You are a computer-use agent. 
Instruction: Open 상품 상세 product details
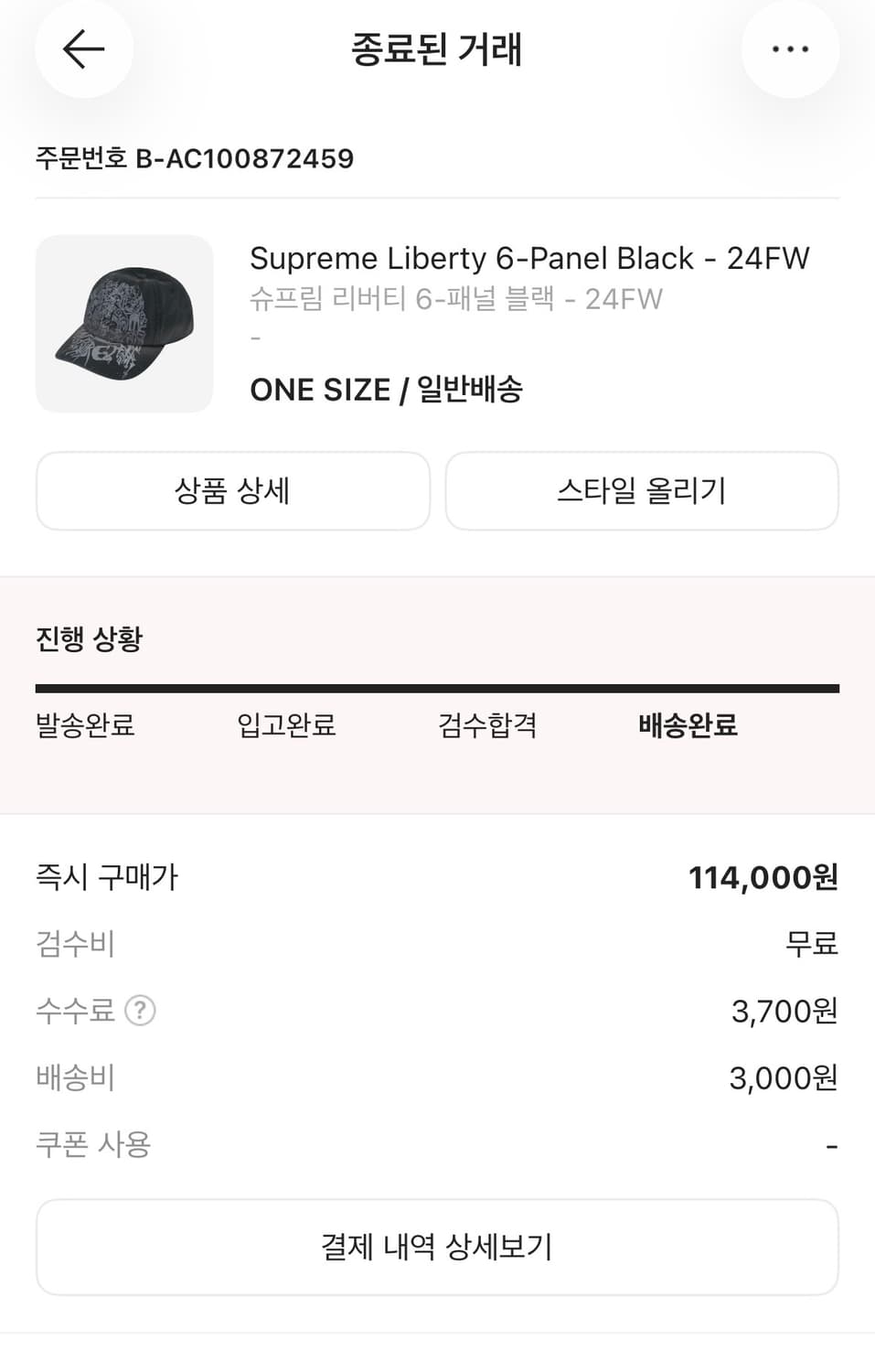click(231, 491)
